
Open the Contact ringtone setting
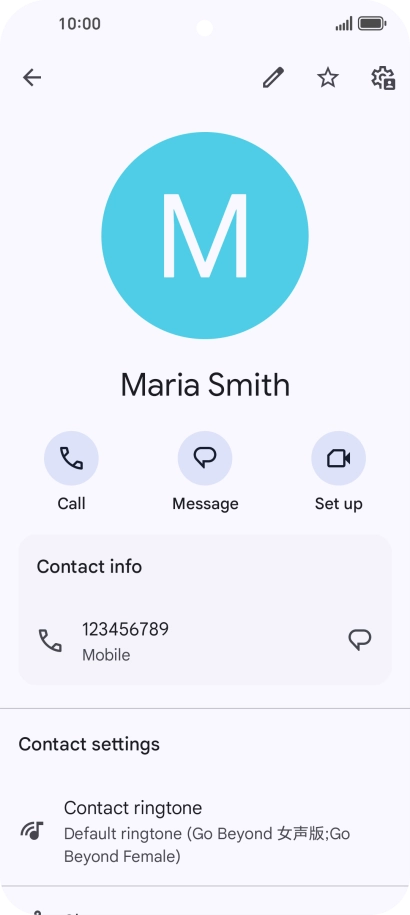pos(205,832)
